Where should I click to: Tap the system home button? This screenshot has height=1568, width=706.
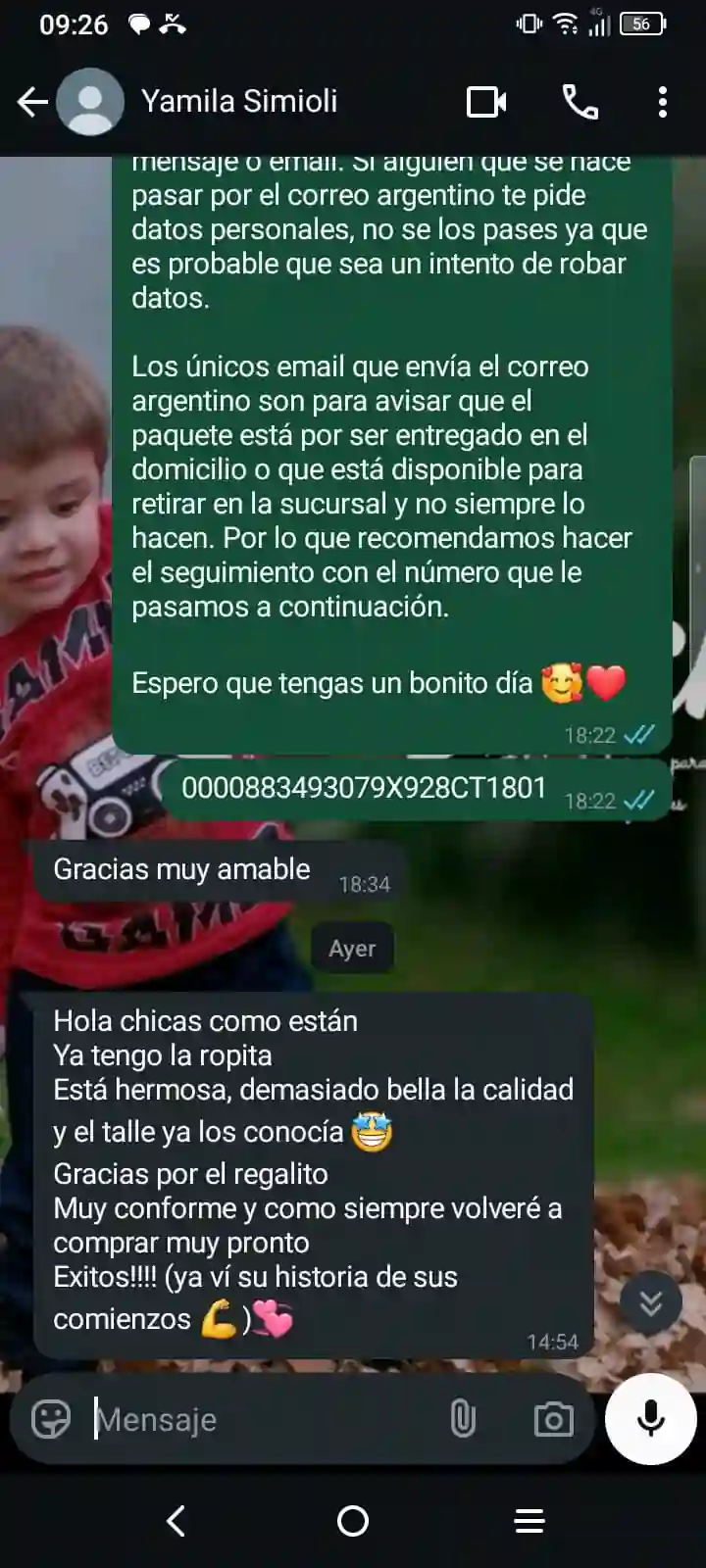(x=353, y=1521)
